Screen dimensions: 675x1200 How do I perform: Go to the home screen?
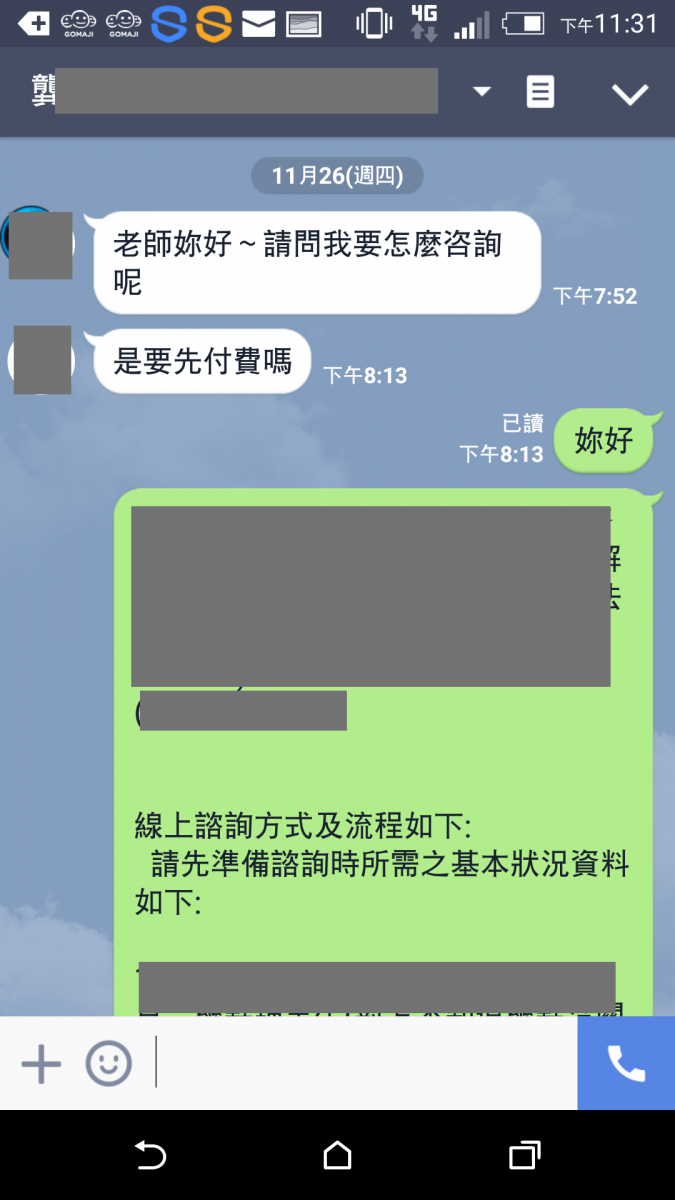tap(338, 1156)
